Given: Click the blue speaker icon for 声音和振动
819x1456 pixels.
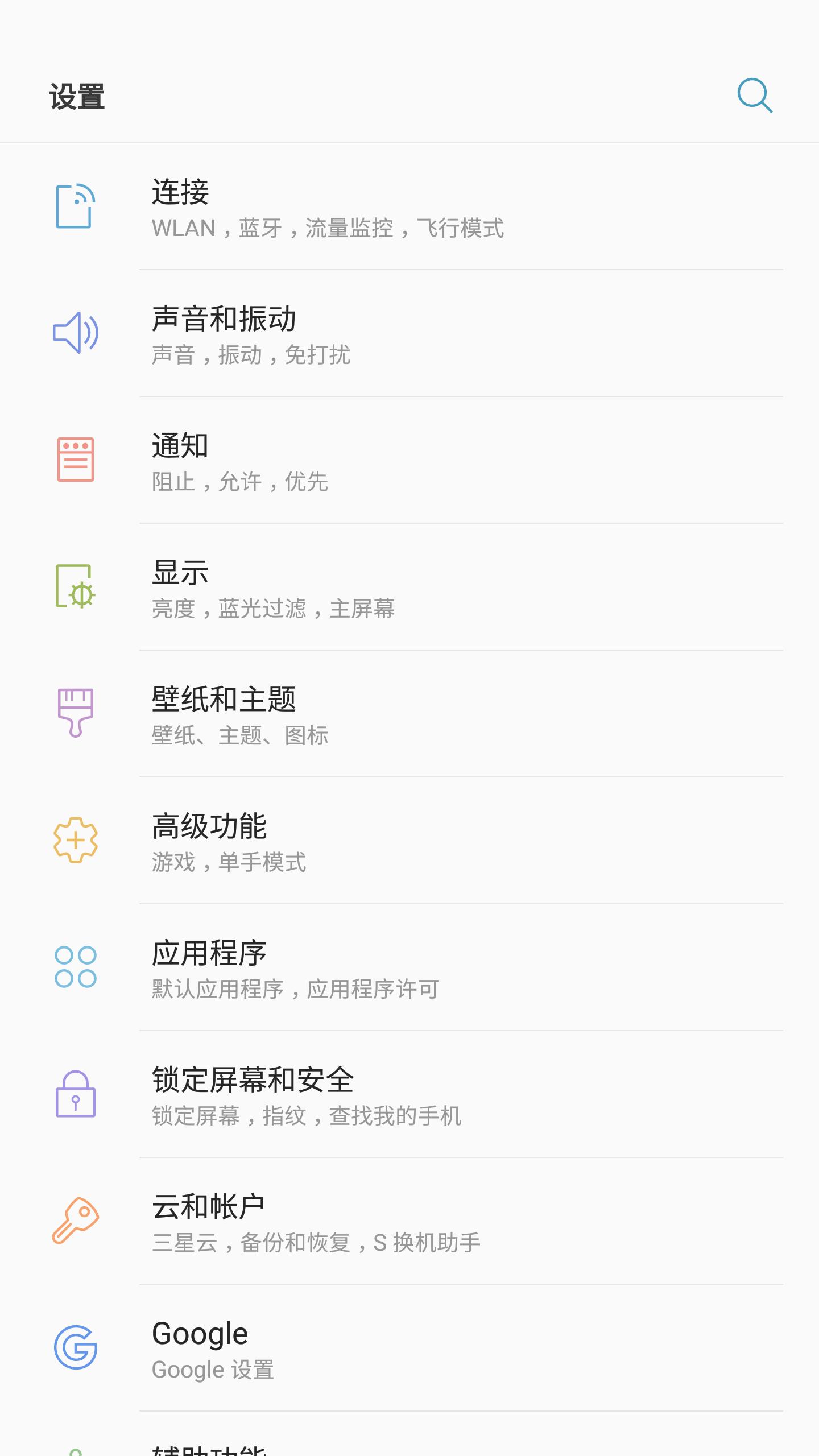Looking at the screenshot, I should (75, 334).
